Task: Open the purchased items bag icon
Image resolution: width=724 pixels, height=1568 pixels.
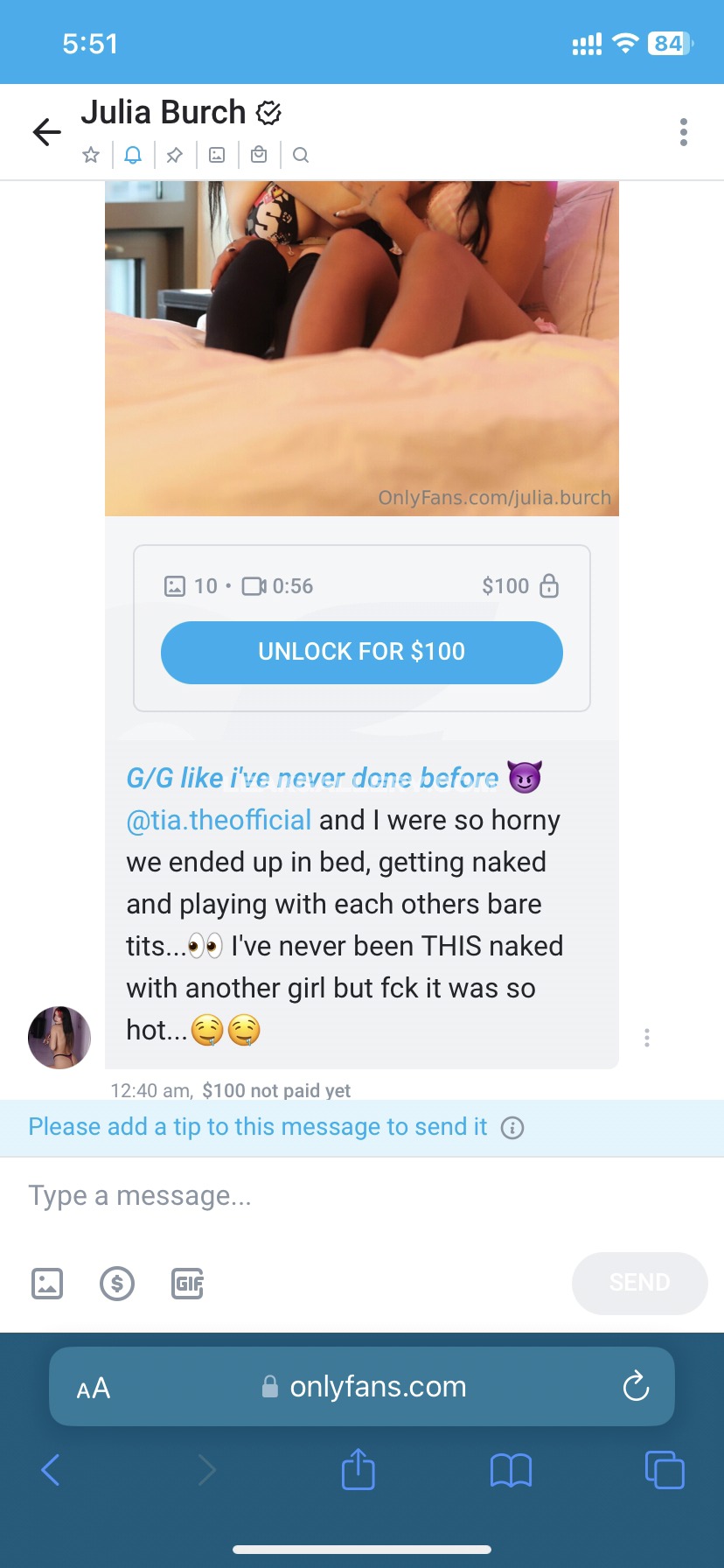Action: point(259,155)
